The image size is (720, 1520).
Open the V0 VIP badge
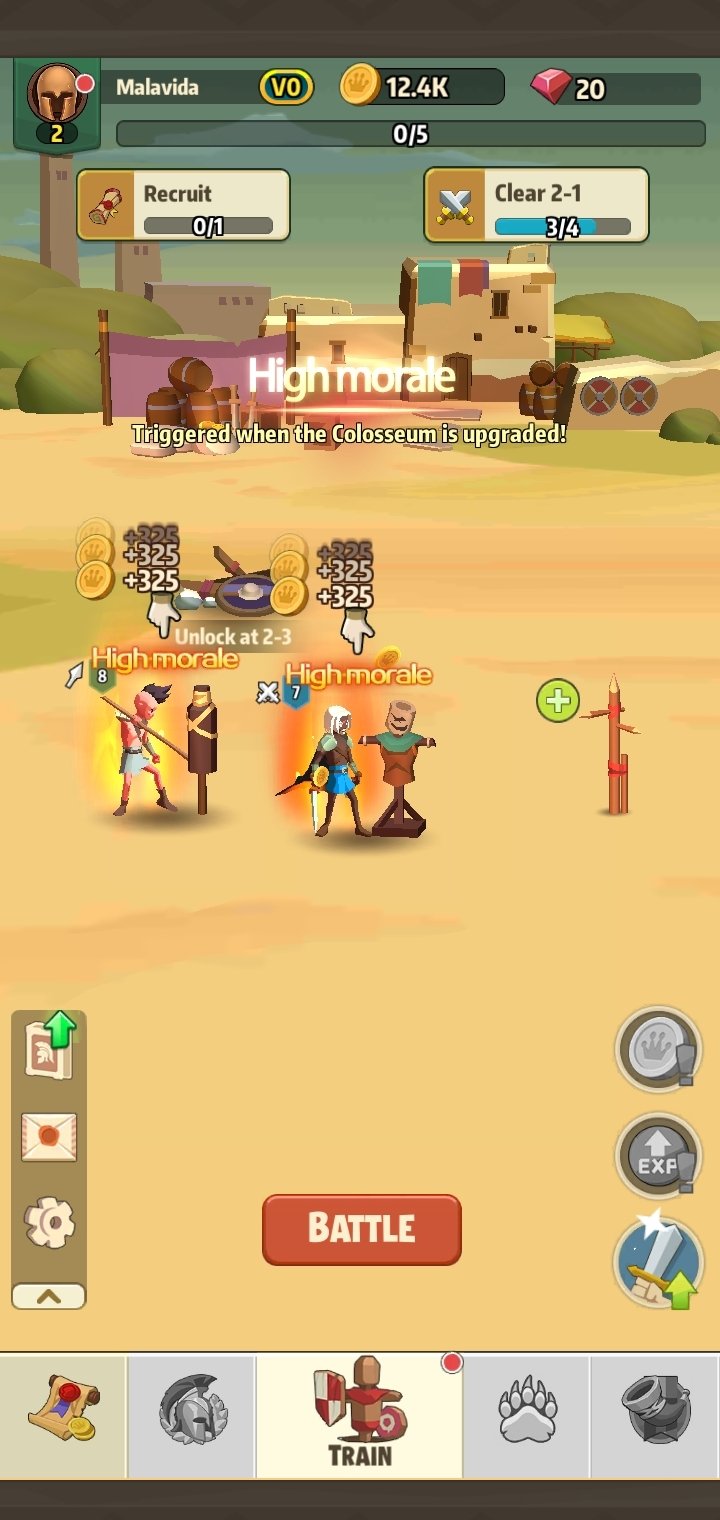[x=287, y=87]
